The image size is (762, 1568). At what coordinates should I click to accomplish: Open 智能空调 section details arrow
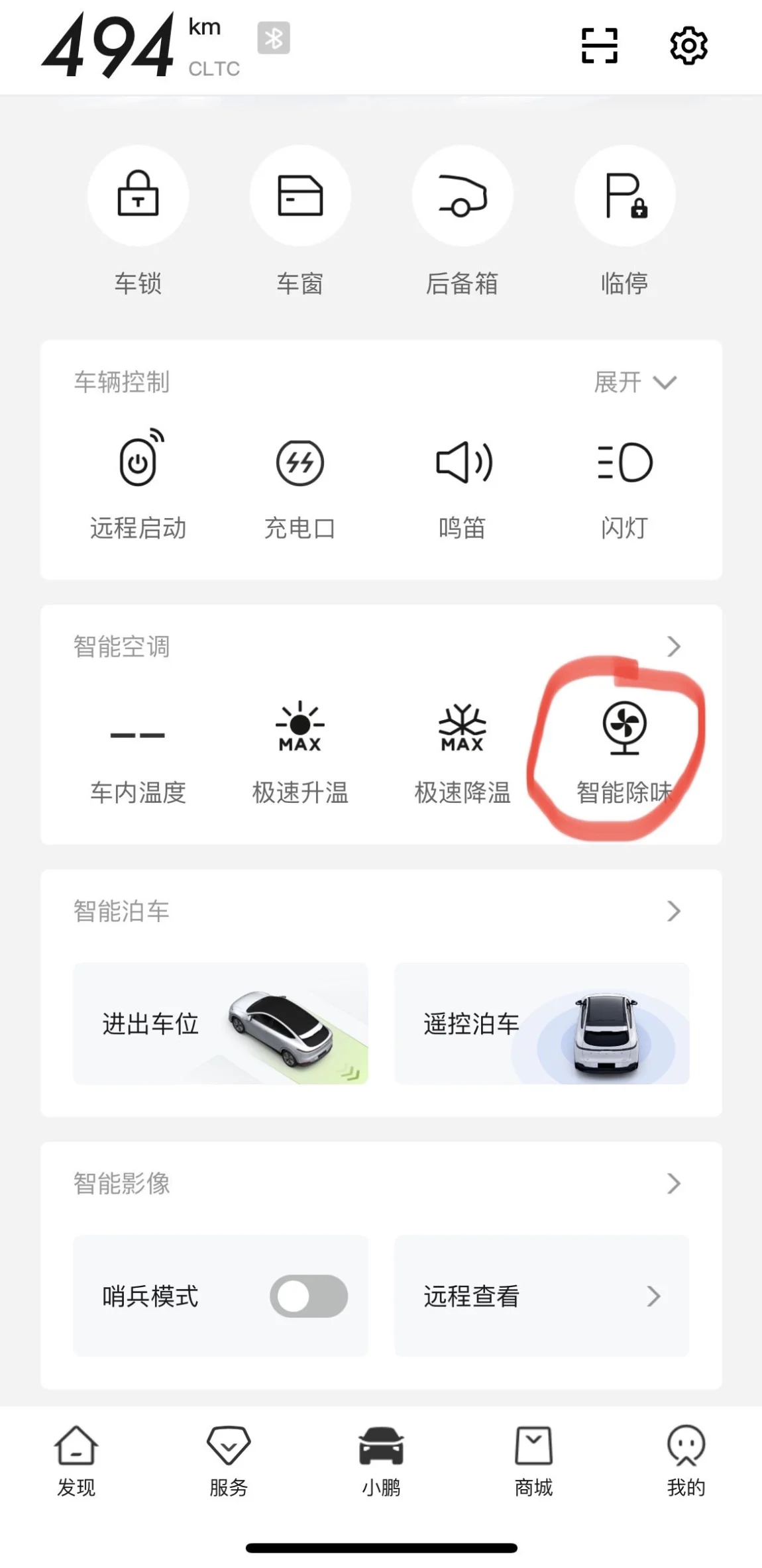673,647
